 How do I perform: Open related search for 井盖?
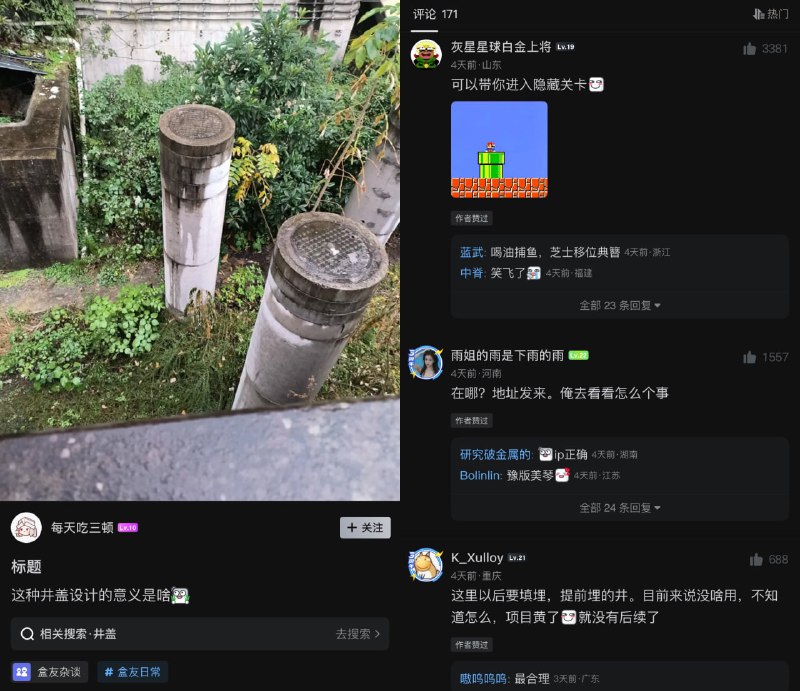200,633
